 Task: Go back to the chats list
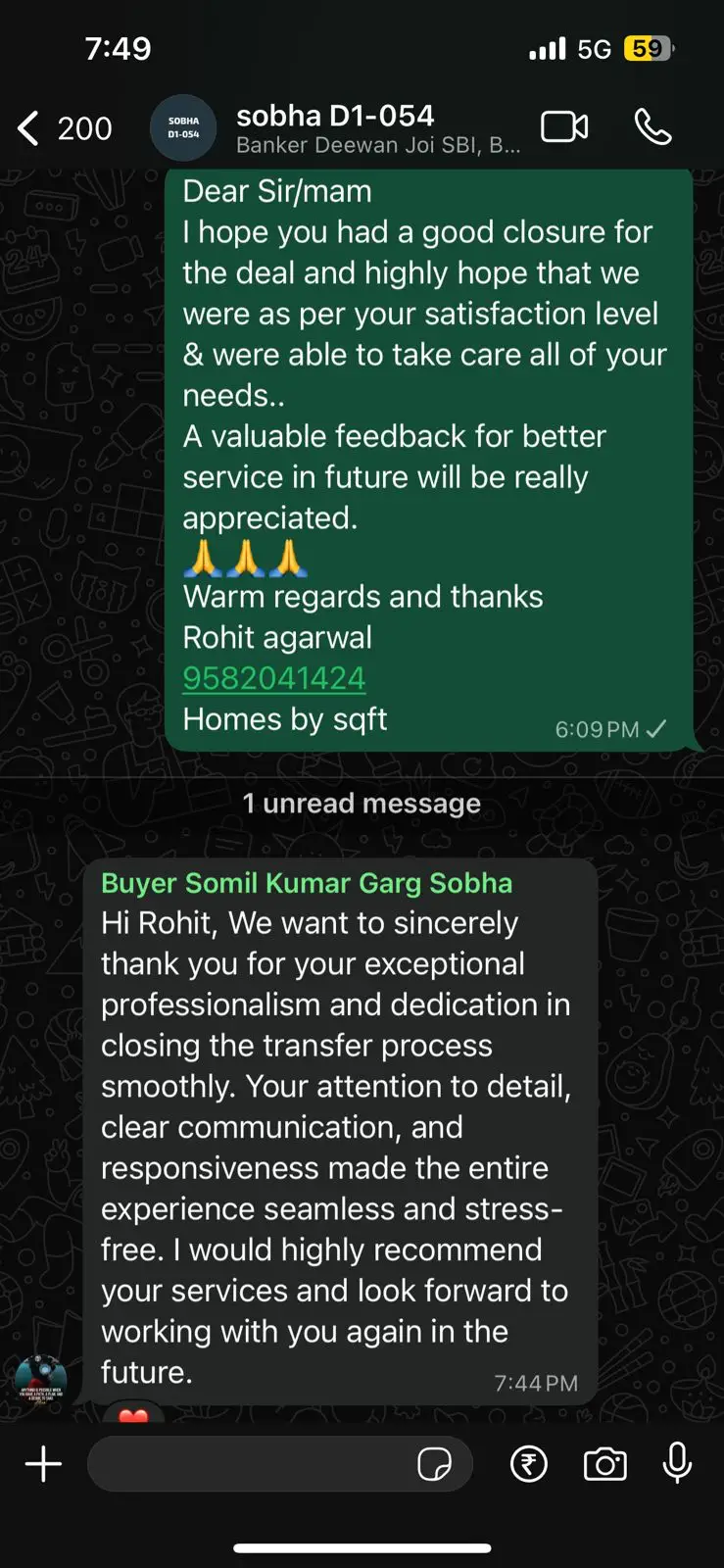[64, 128]
